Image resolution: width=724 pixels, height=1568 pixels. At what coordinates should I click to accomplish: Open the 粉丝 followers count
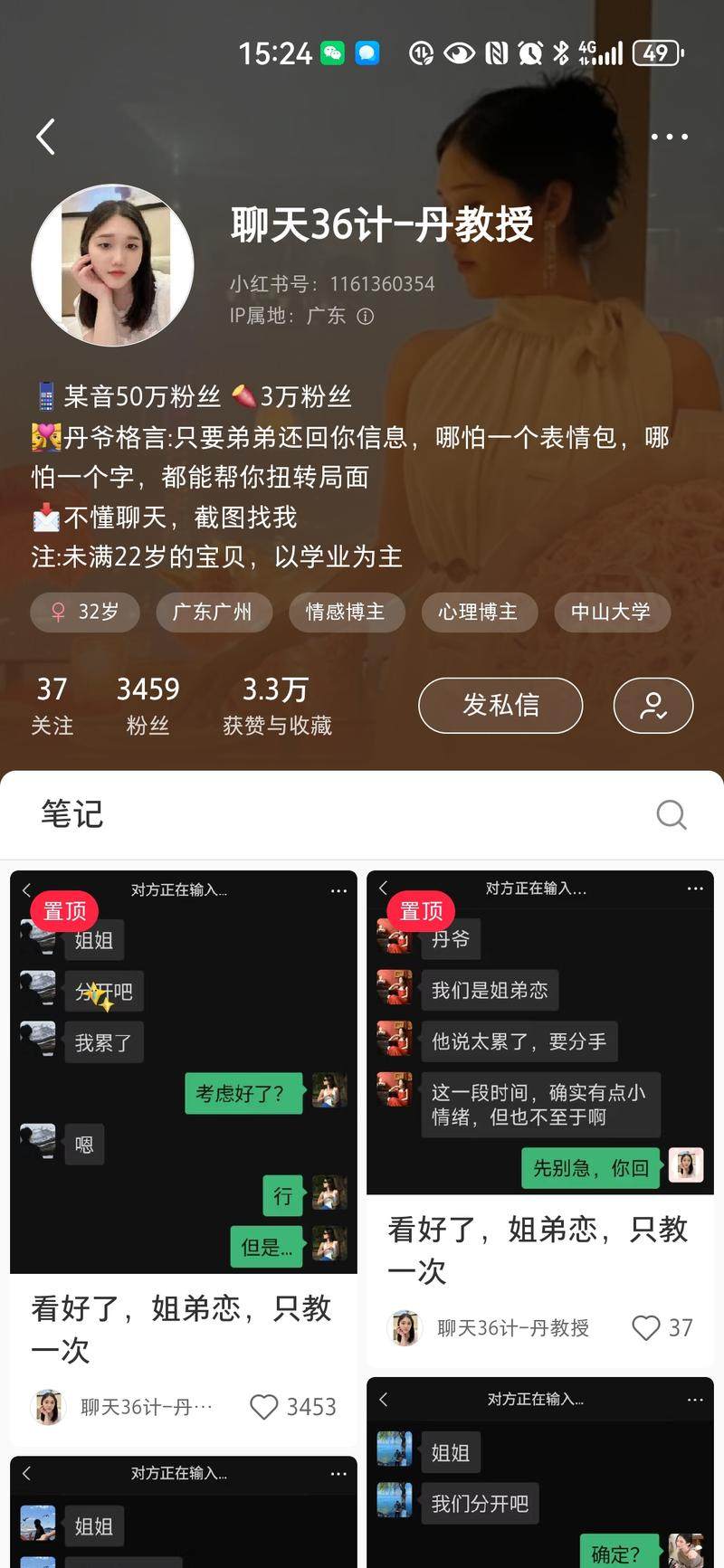[148, 706]
